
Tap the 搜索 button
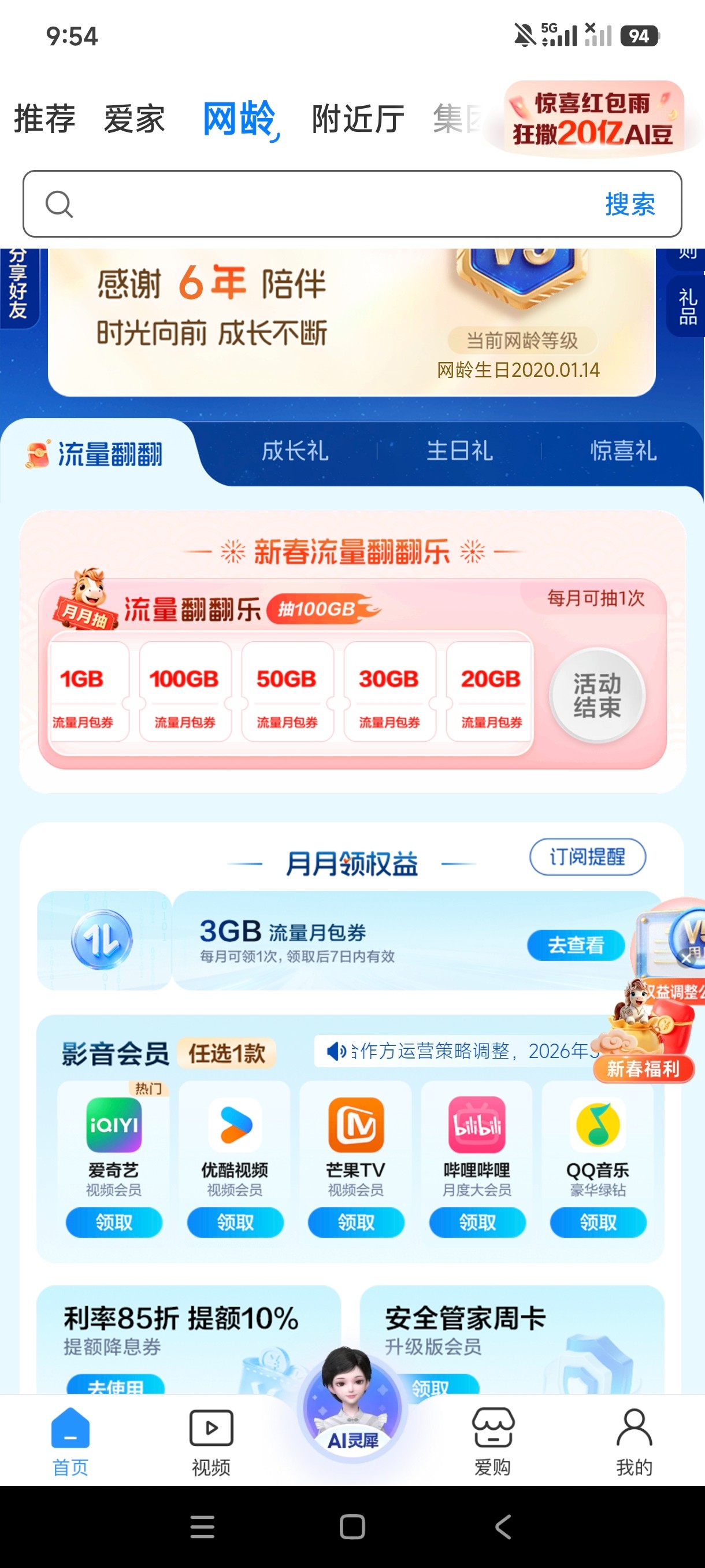click(629, 204)
